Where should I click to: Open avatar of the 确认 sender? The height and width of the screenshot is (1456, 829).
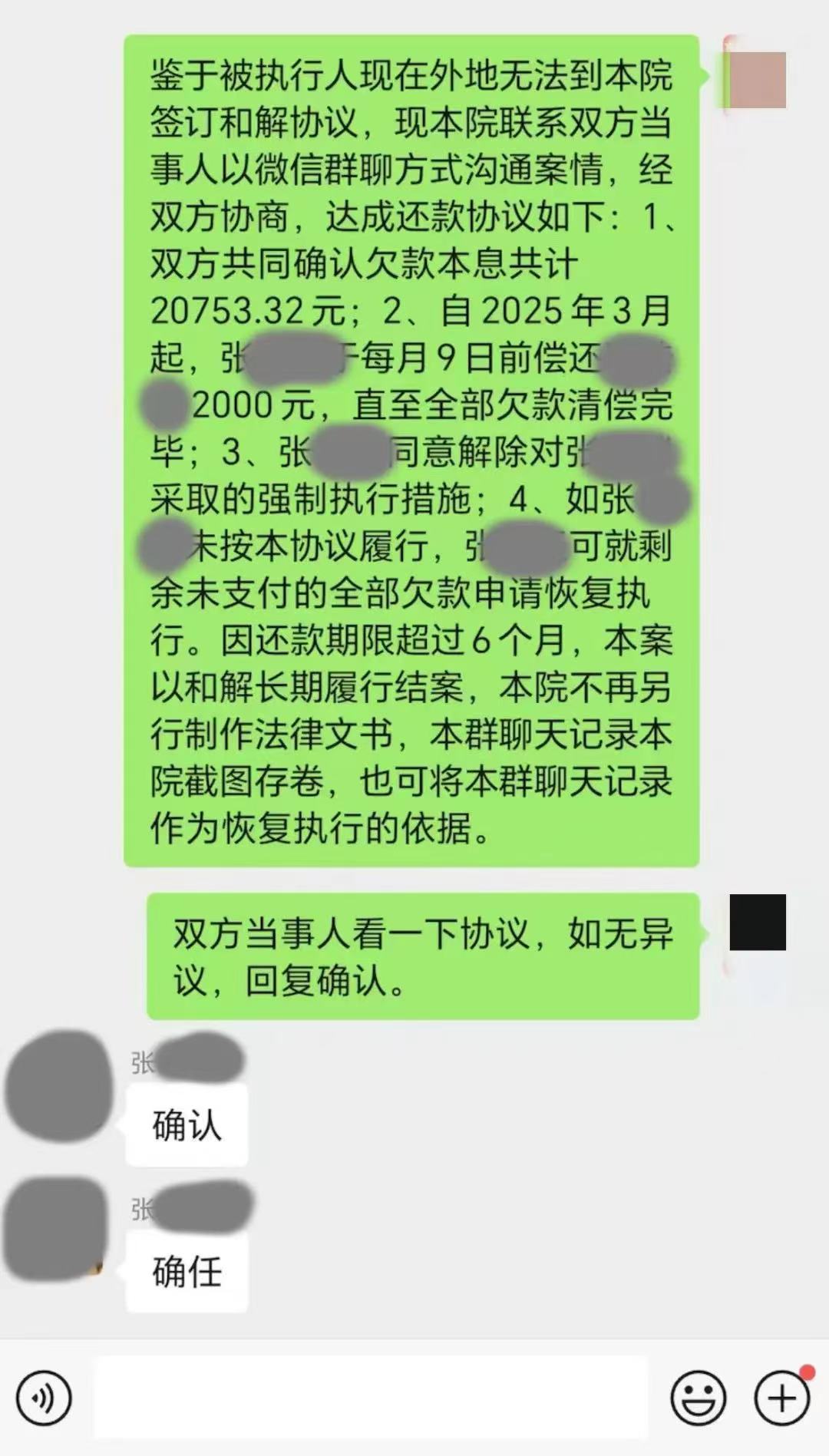coord(58,1087)
